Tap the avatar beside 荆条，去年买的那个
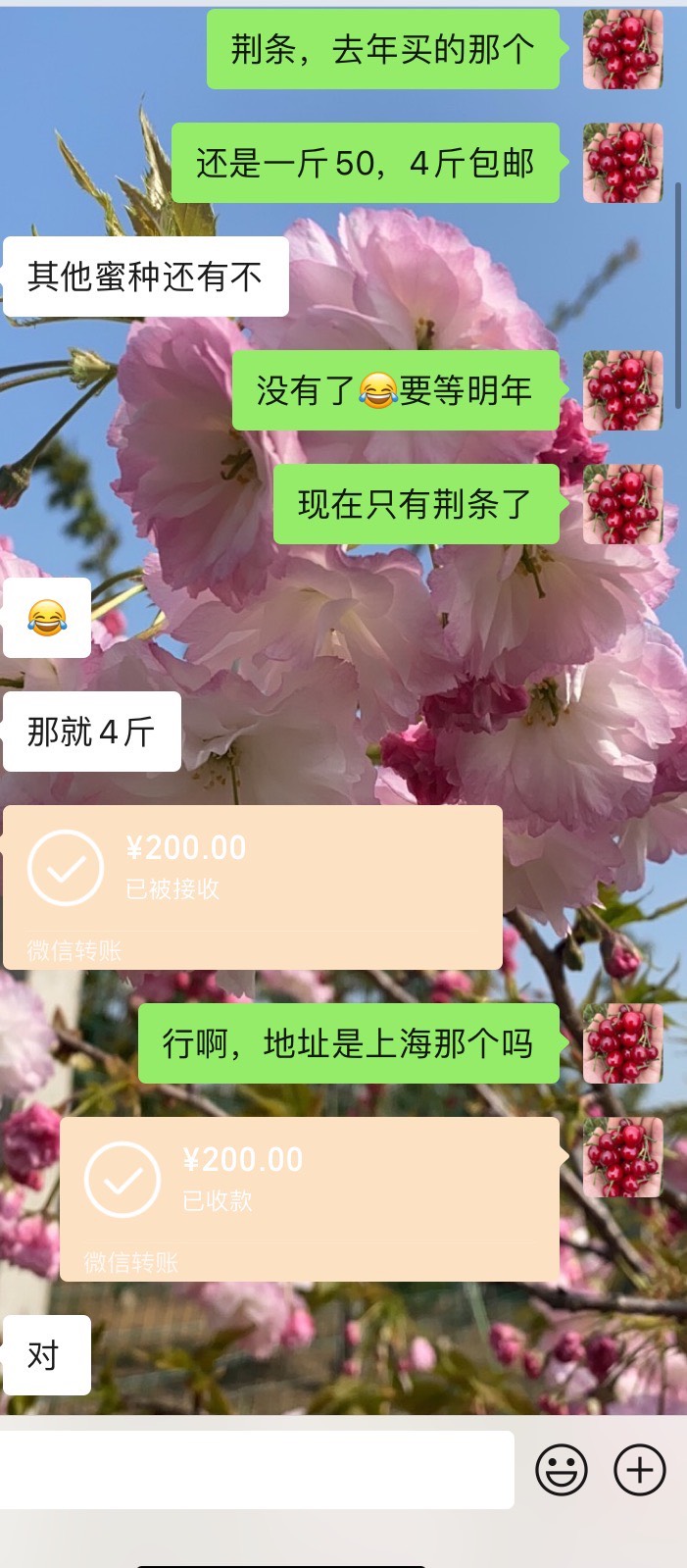This screenshot has width=687, height=1568. tap(623, 49)
